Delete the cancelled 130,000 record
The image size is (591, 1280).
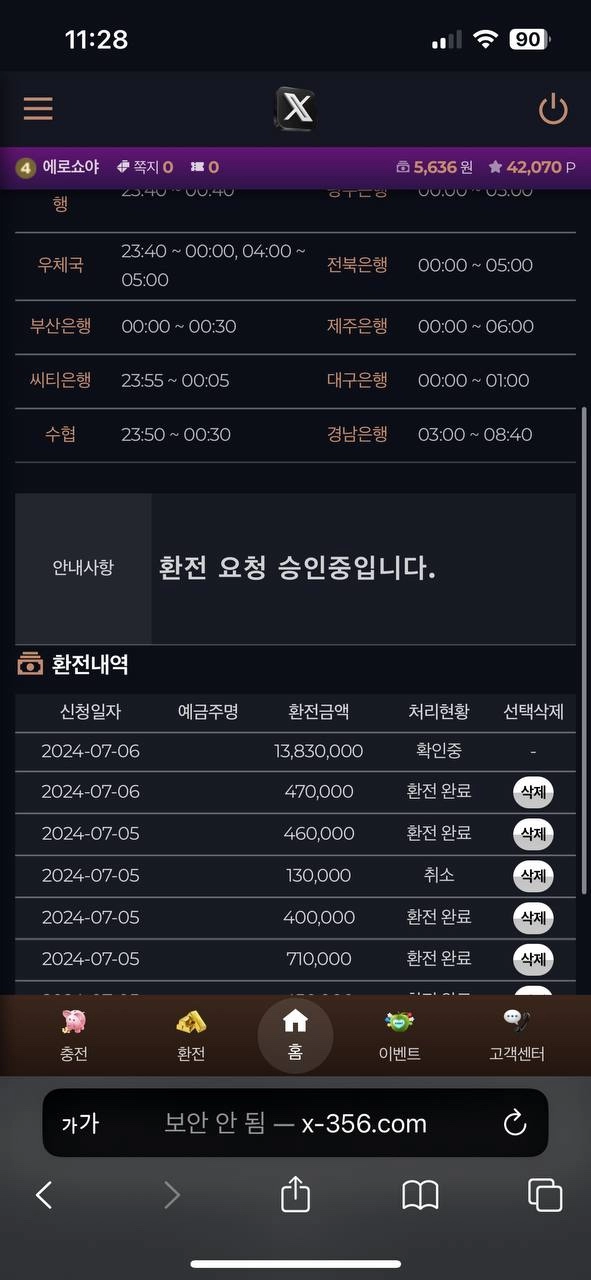click(533, 876)
